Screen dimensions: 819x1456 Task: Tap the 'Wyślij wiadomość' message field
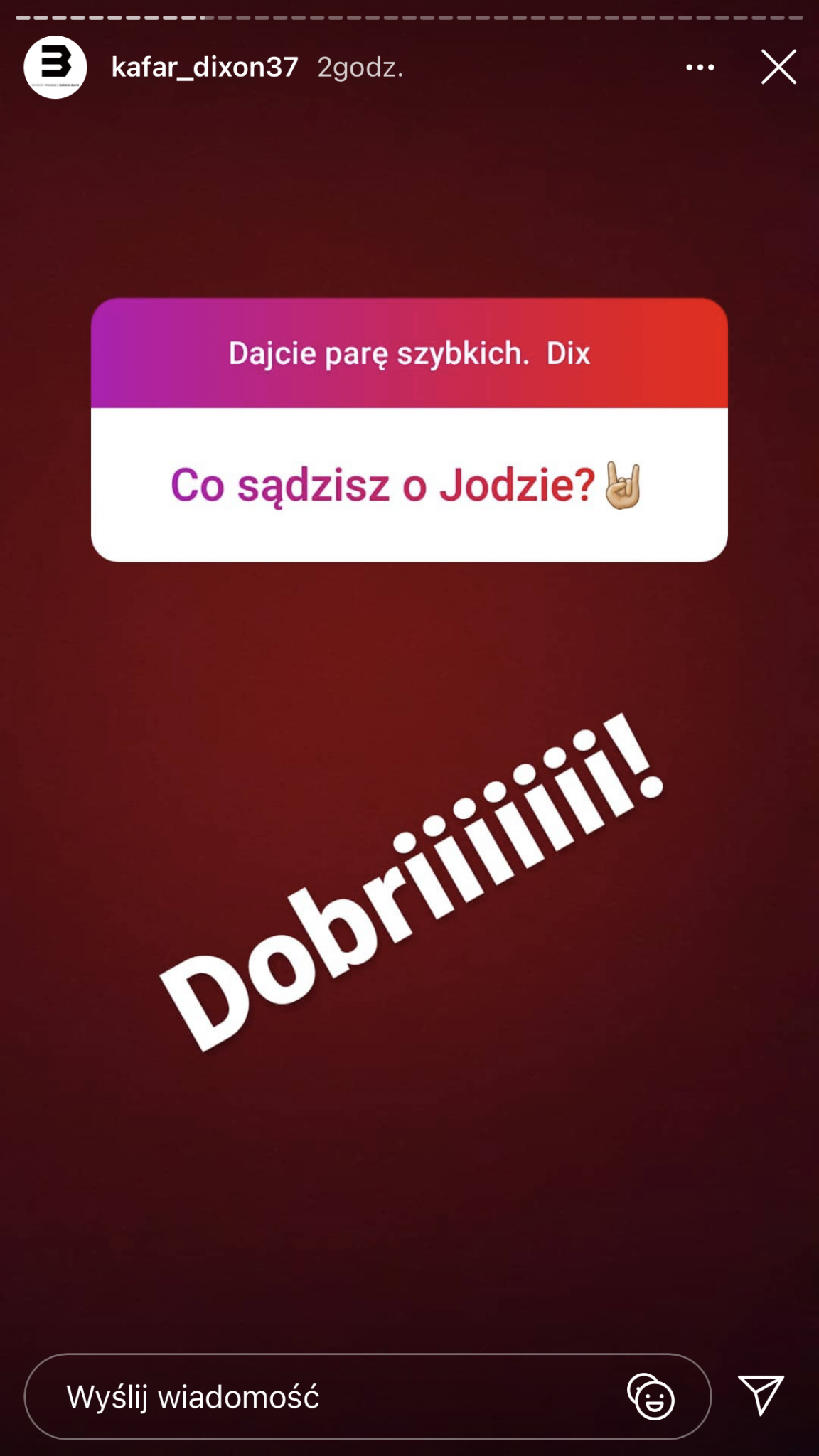pos(320,1396)
